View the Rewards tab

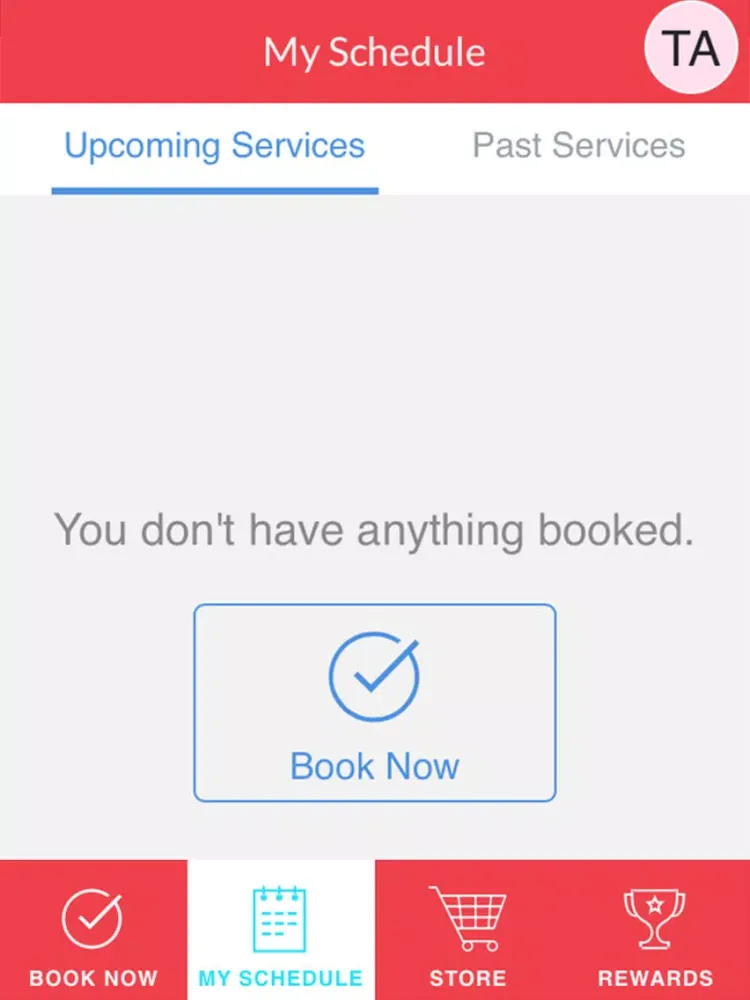point(655,932)
